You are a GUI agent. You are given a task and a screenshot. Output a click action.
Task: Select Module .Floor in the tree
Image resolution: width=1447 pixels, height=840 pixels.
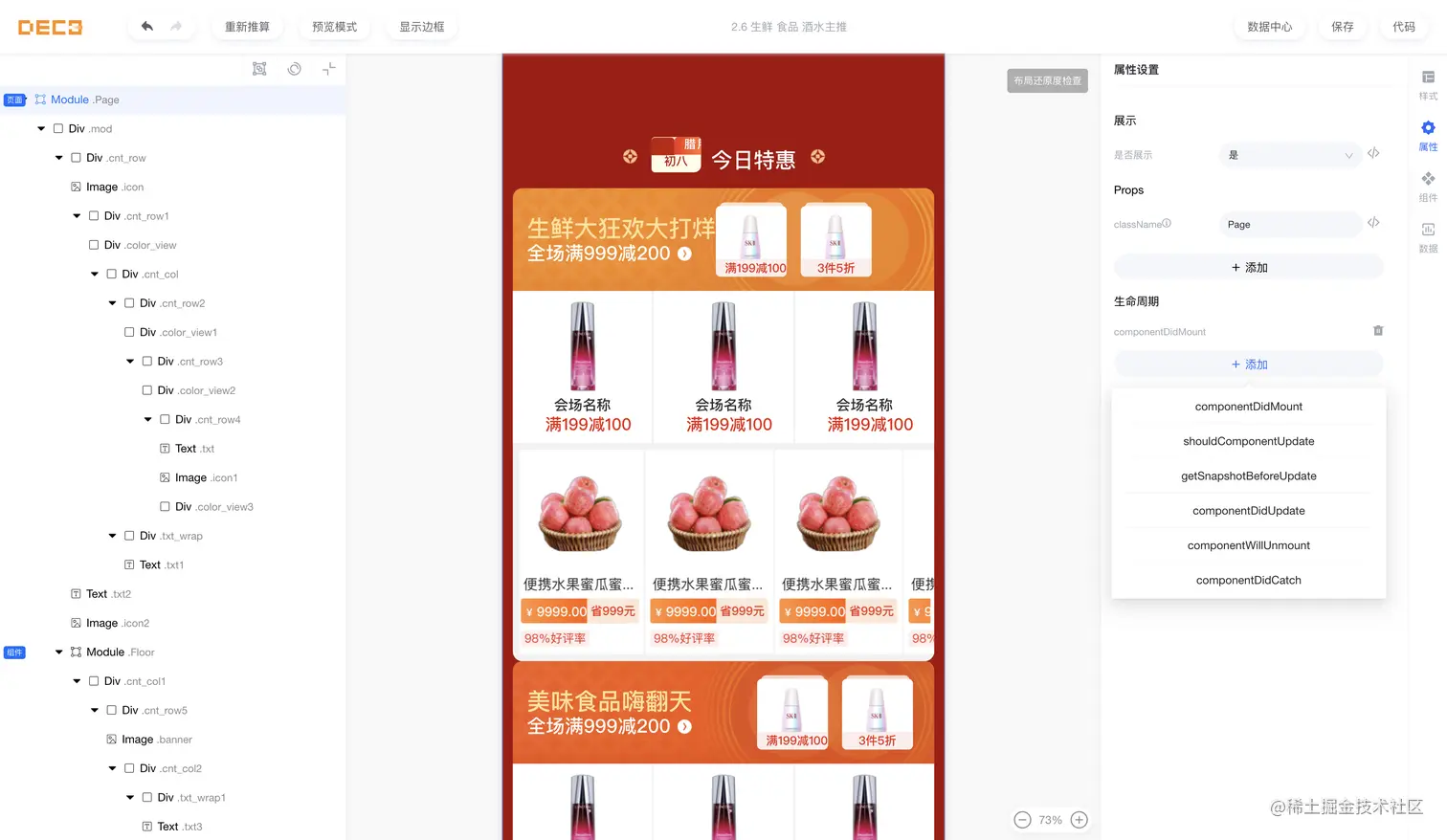pyautogui.click(x=120, y=652)
